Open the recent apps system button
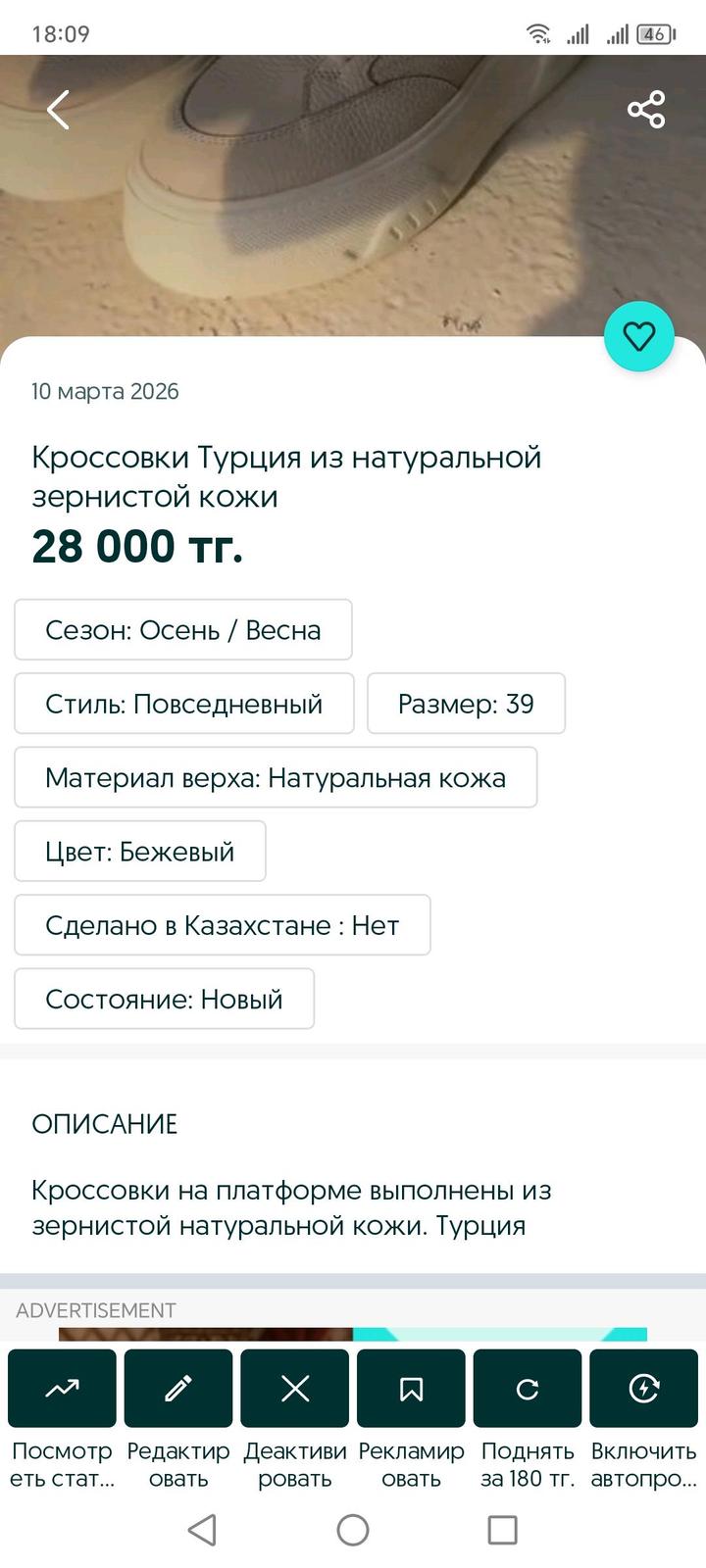Viewport: 706px width, 1568px height. point(502,1530)
